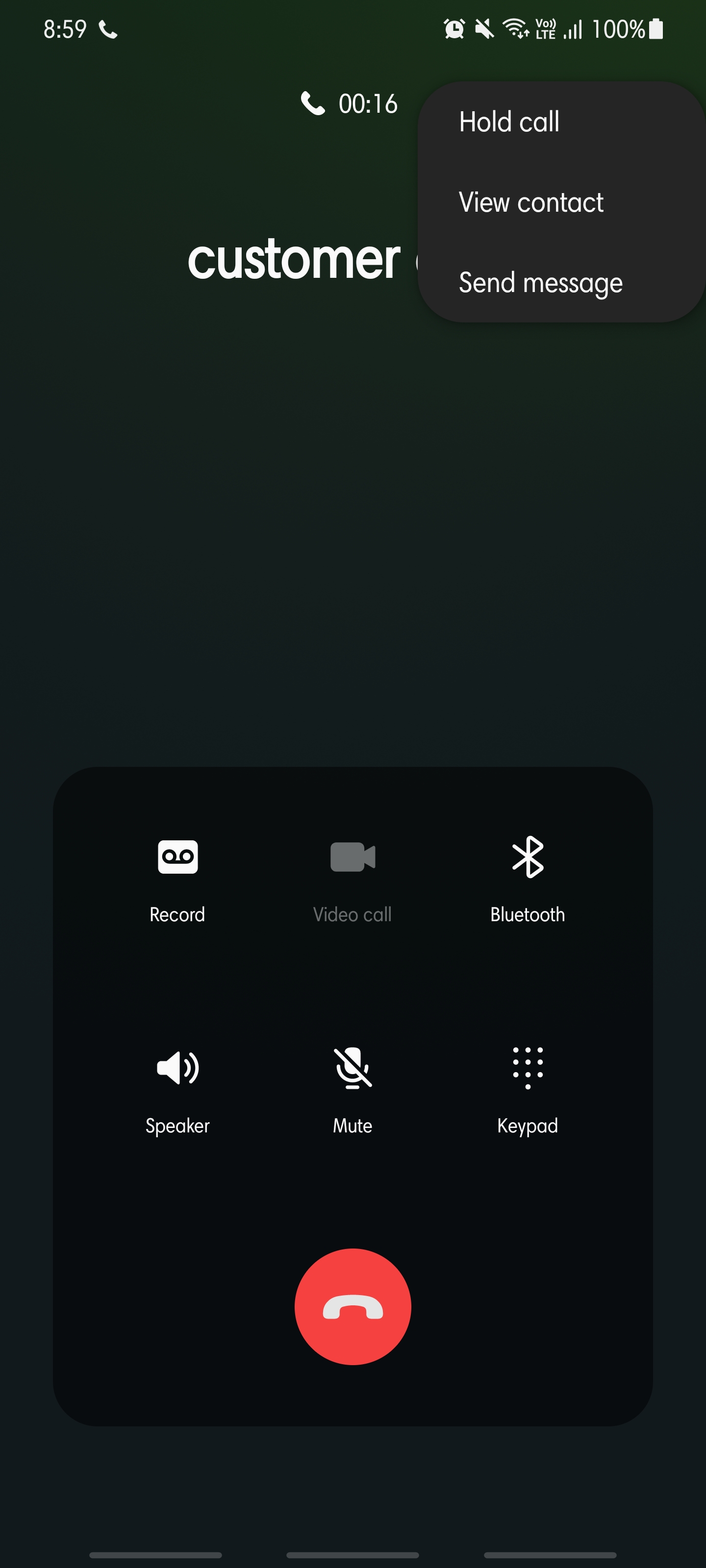Screen dimensions: 706x1568
Task: Switch audio to Bluetooth
Action: pos(528,877)
